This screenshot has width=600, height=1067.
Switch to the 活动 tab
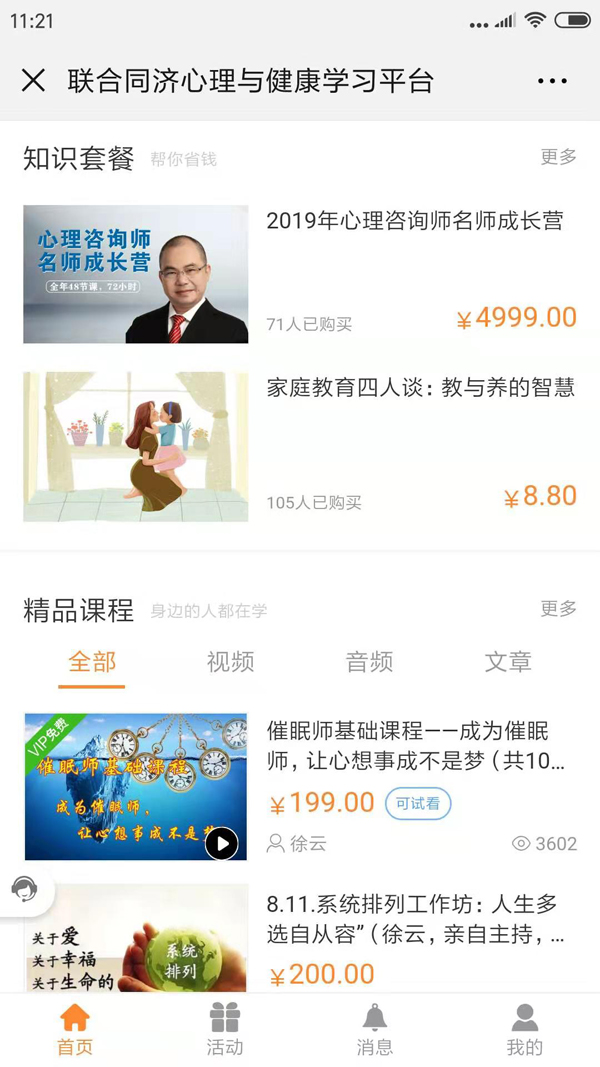[225, 1030]
